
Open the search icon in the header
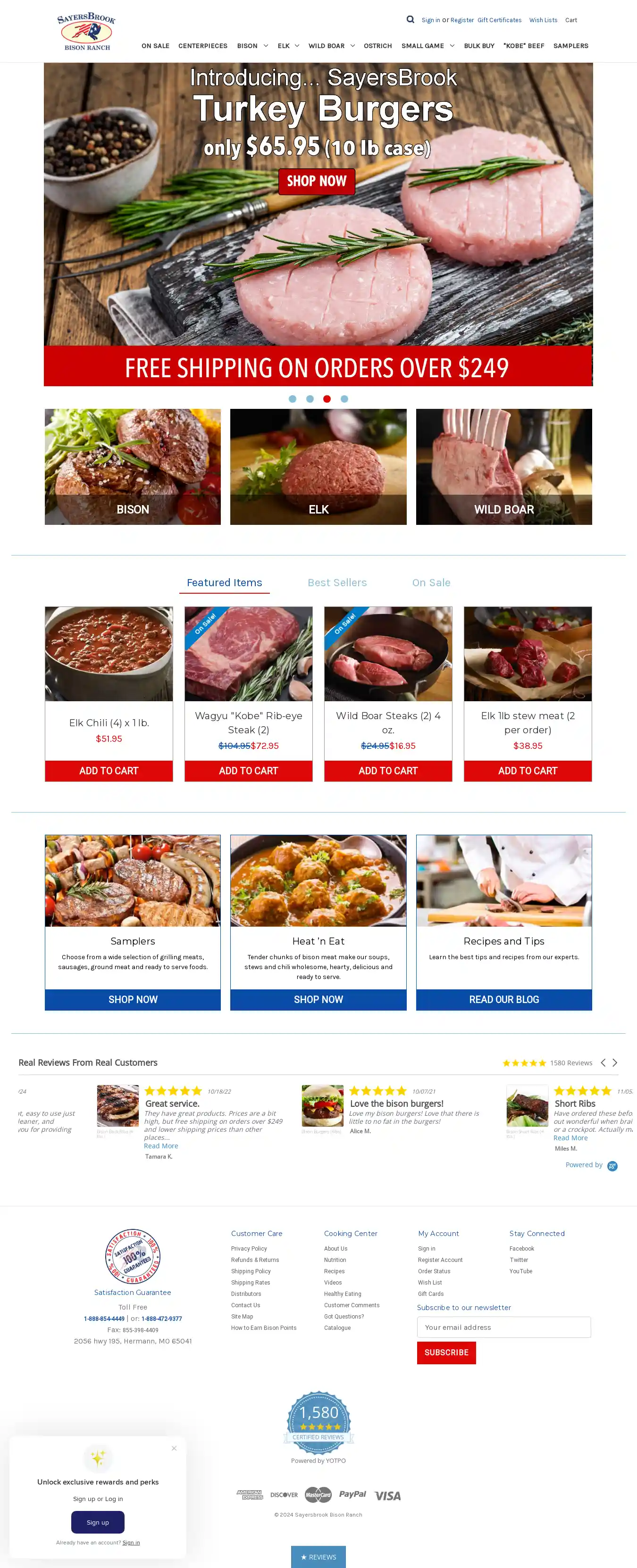point(411,19)
